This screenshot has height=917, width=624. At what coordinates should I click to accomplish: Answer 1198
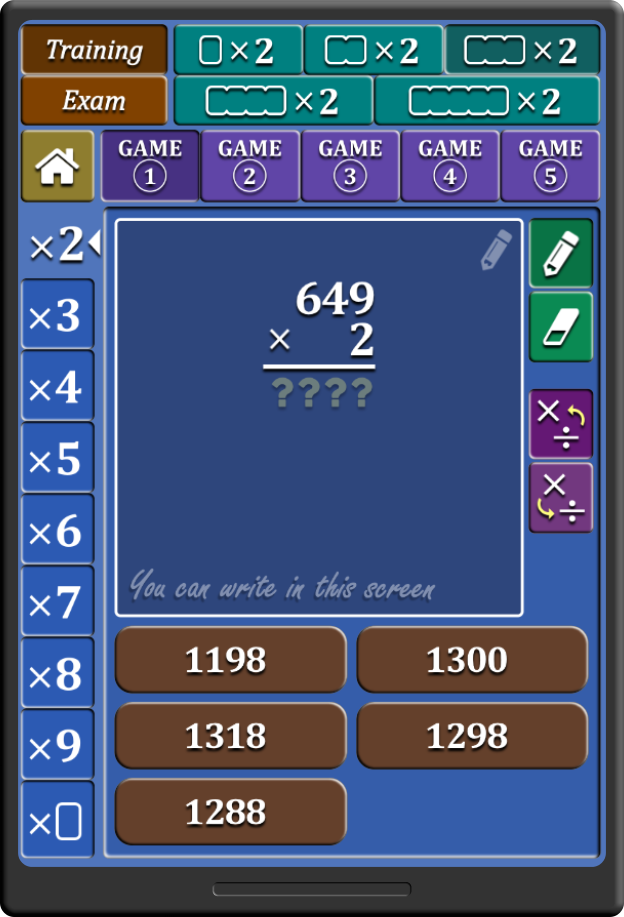coord(230,660)
